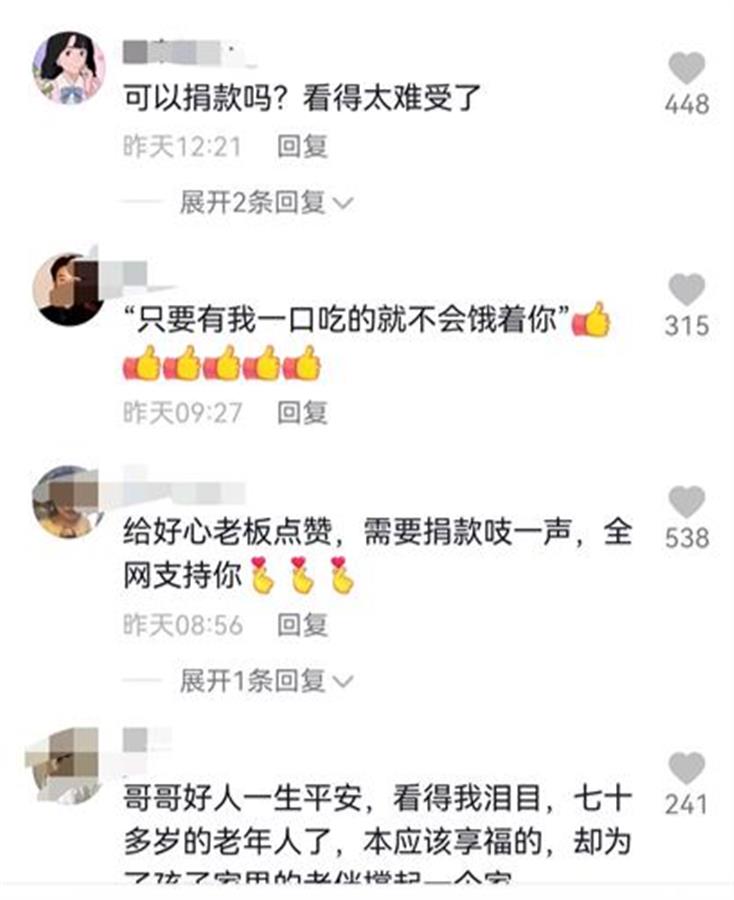Expand 展开2条回复 under the donation question
The width and height of the screenshot is (734, 900).
pyautogui.click(x=265, y=203)
